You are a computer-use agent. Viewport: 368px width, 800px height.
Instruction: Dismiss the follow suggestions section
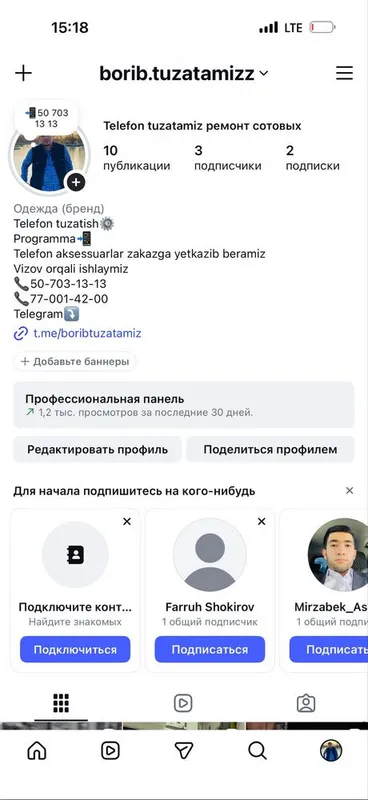pyautogui.click(x=350, y=490)
